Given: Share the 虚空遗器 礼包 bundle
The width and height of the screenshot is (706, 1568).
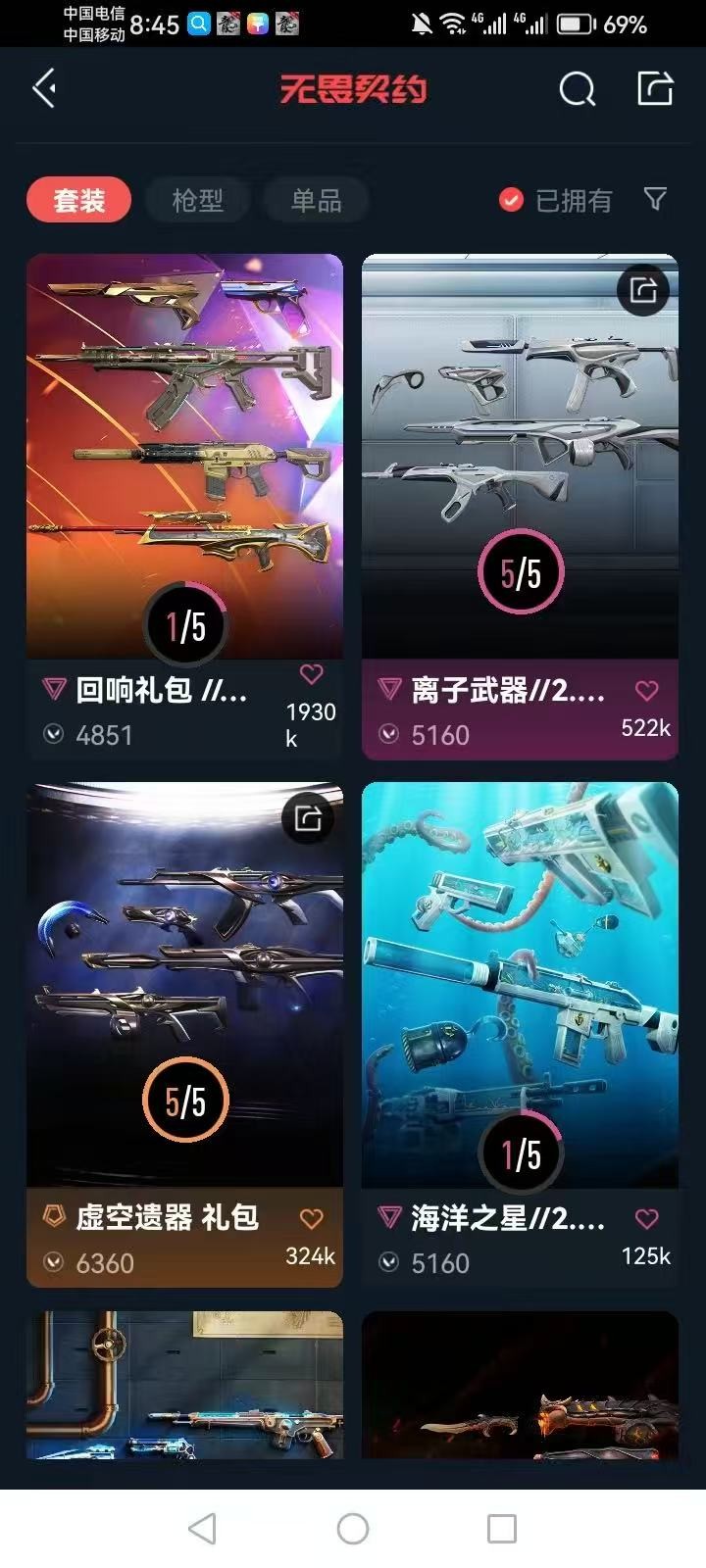Looking at the screenshot, I should [308, 818].
